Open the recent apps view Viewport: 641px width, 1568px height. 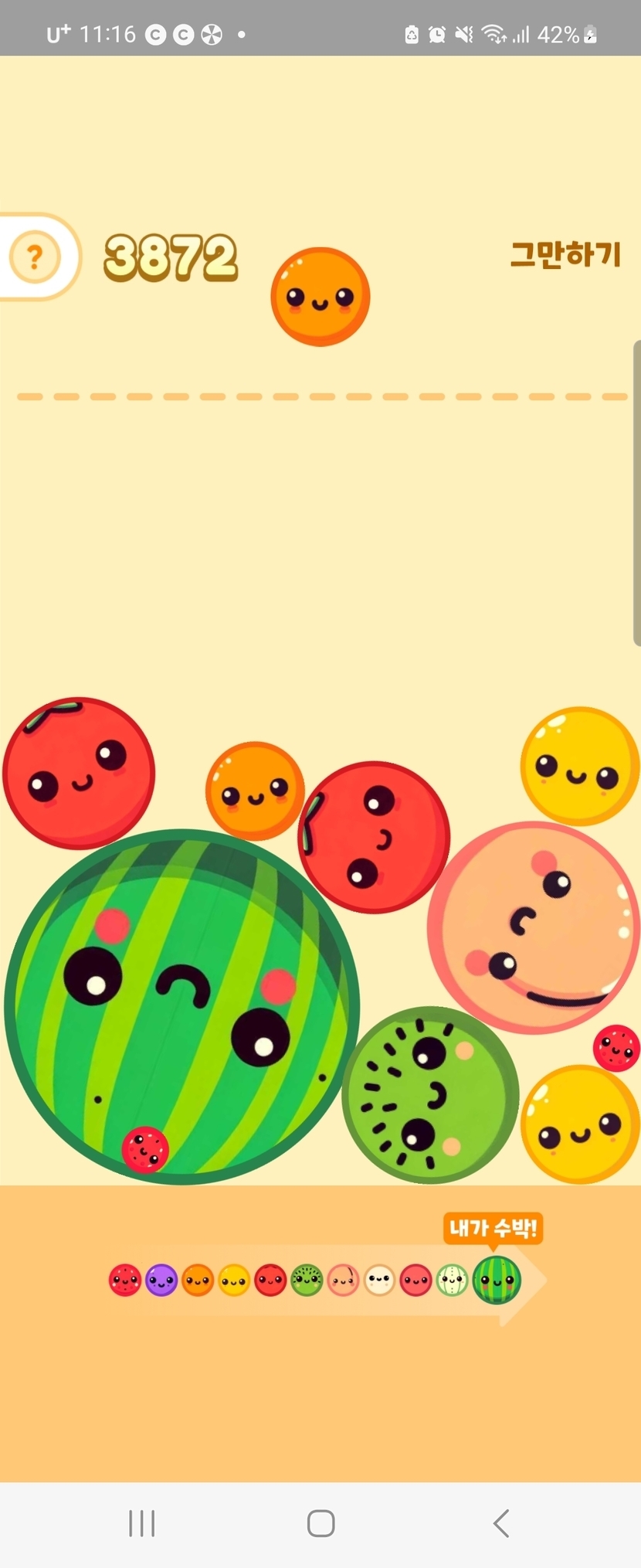142,1523
